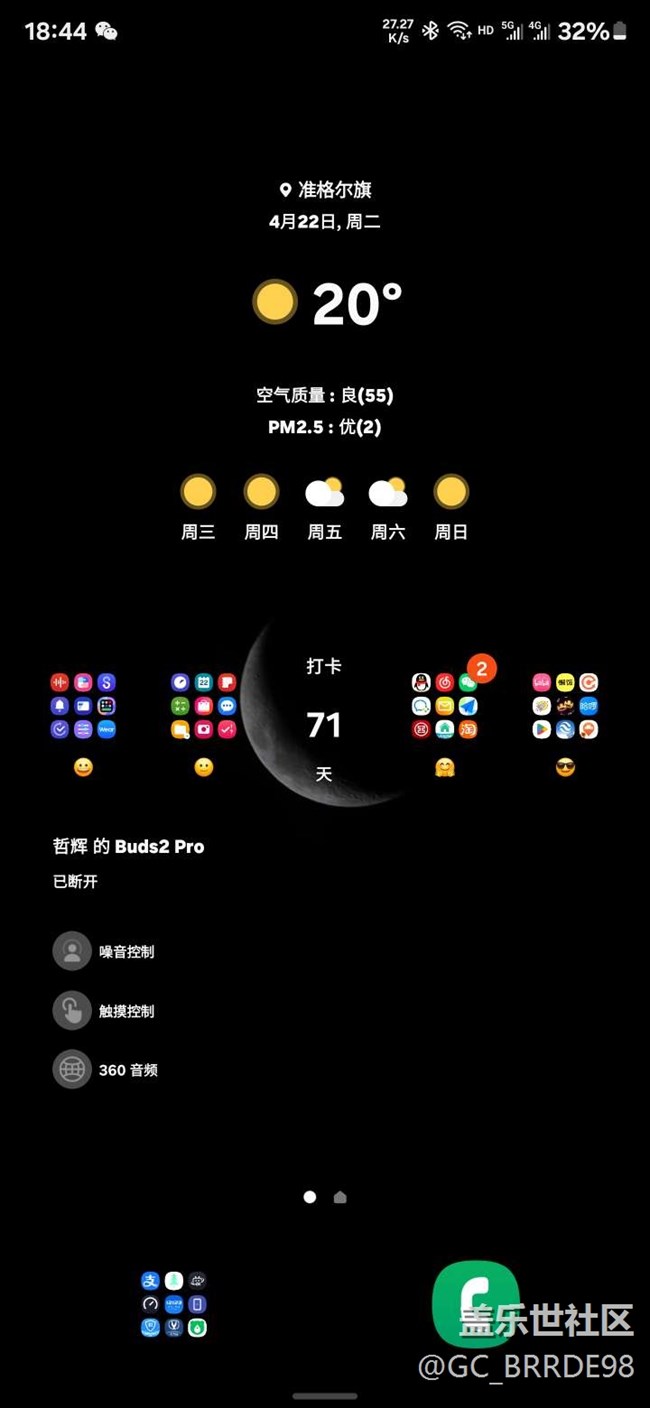Open the folder labeled with slight-smile emoji
650x1408 pixels.
click(x=204, y=706)
